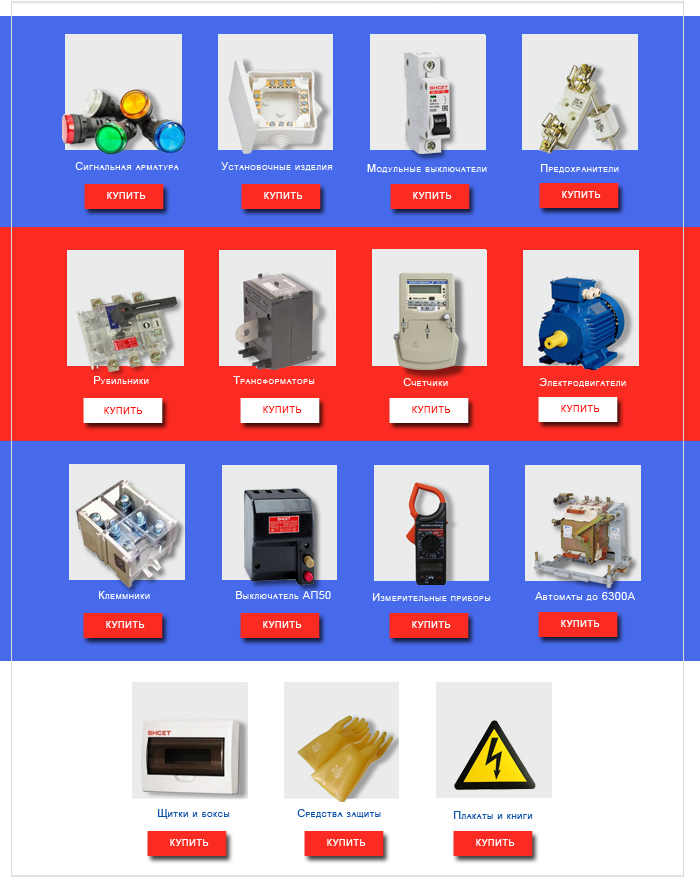
Task: Buy from Установочные изделия category
Action: [x=282, y=196]
